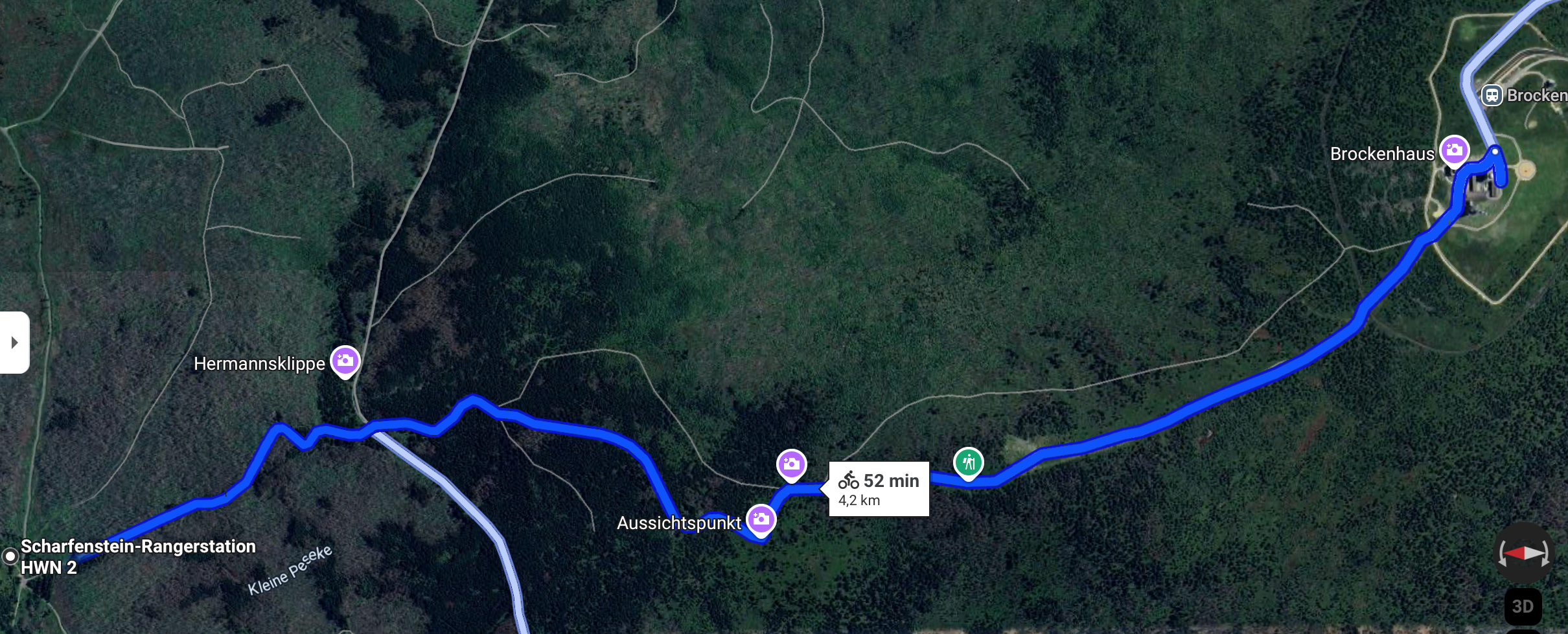The width and height of the screenshot is (1568, 634).
Task: Open the 52 min cycling route callout
Action: click(879, 489)
